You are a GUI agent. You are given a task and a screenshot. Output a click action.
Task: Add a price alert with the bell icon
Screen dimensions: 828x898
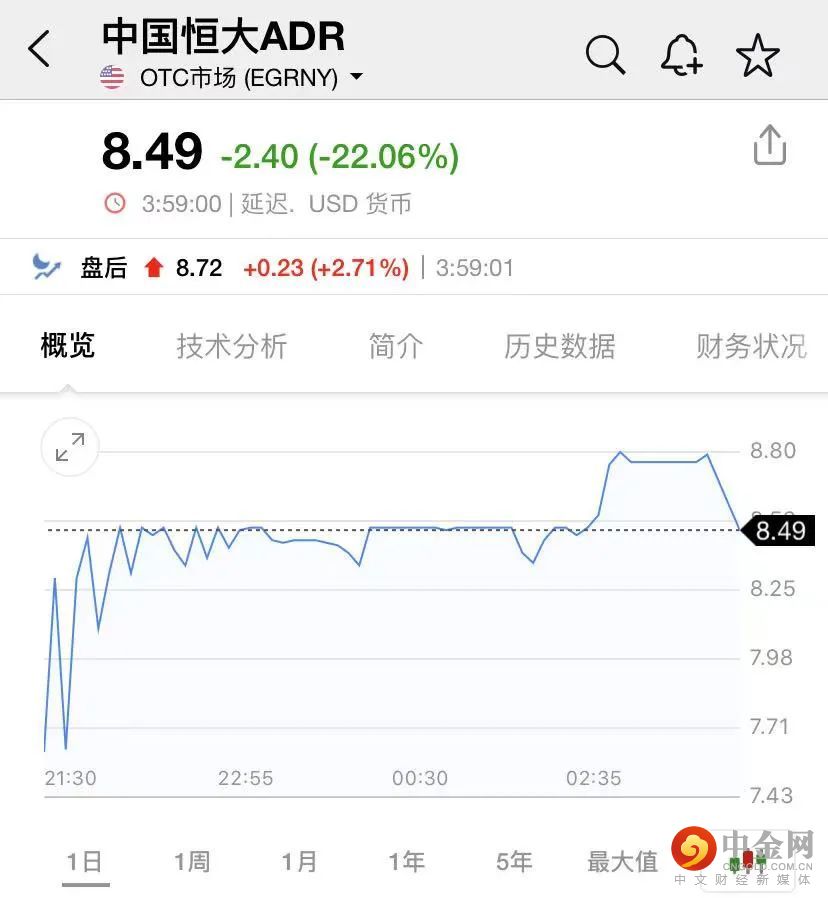pyautogui.click(x=682, y=54)
